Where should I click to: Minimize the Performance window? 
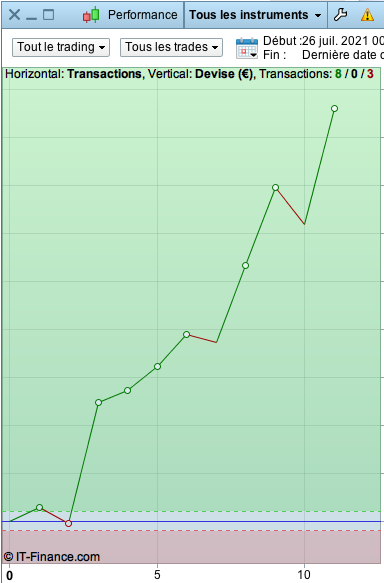point(31,18)
